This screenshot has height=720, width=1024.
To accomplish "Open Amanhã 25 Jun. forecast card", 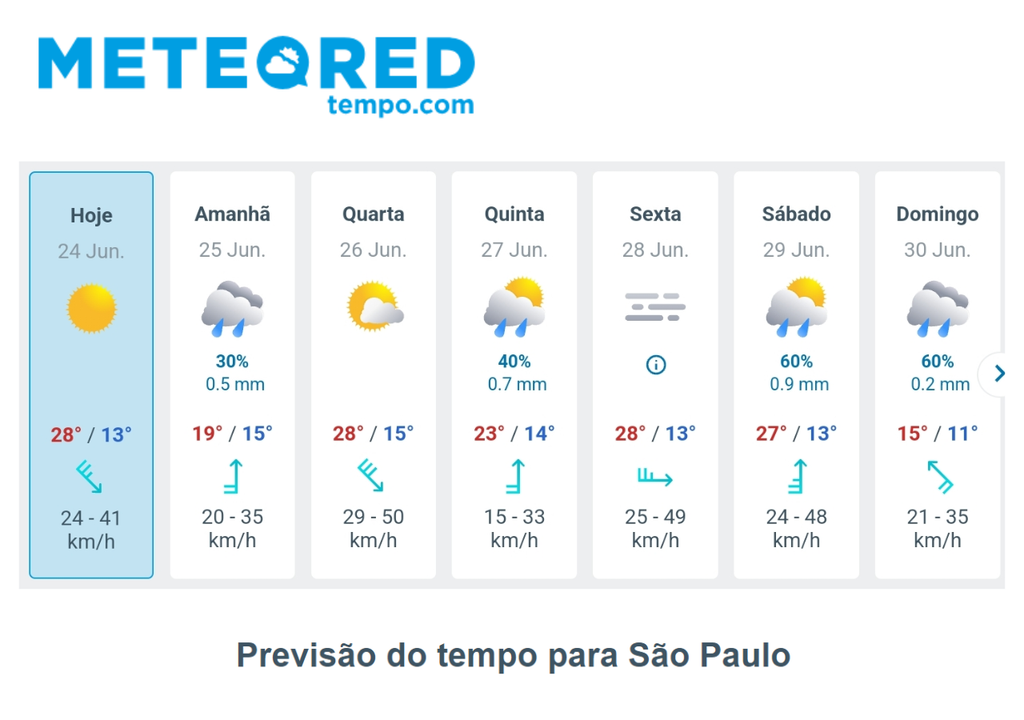I will coord(232,375).
